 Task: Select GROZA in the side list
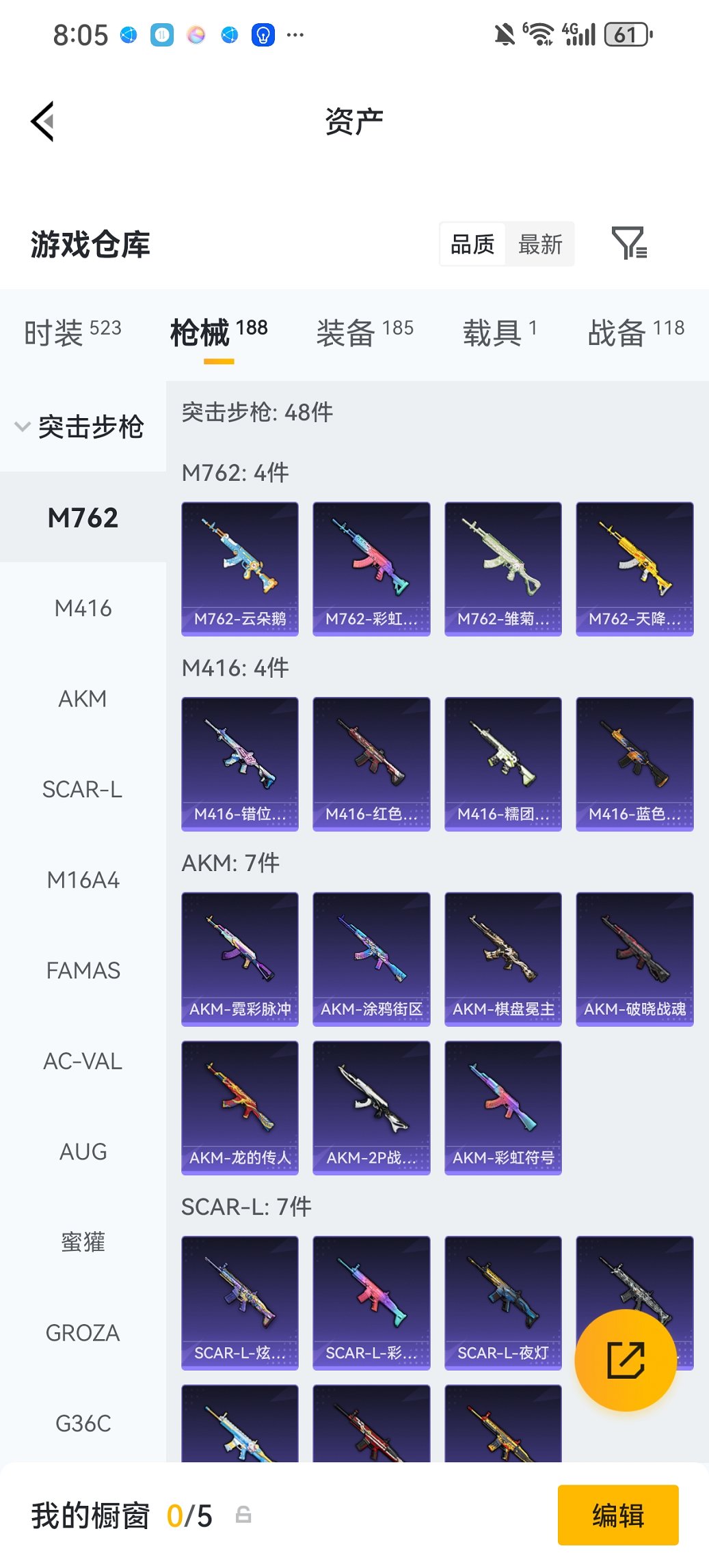pyautogui.click(x=83, y=1332)
